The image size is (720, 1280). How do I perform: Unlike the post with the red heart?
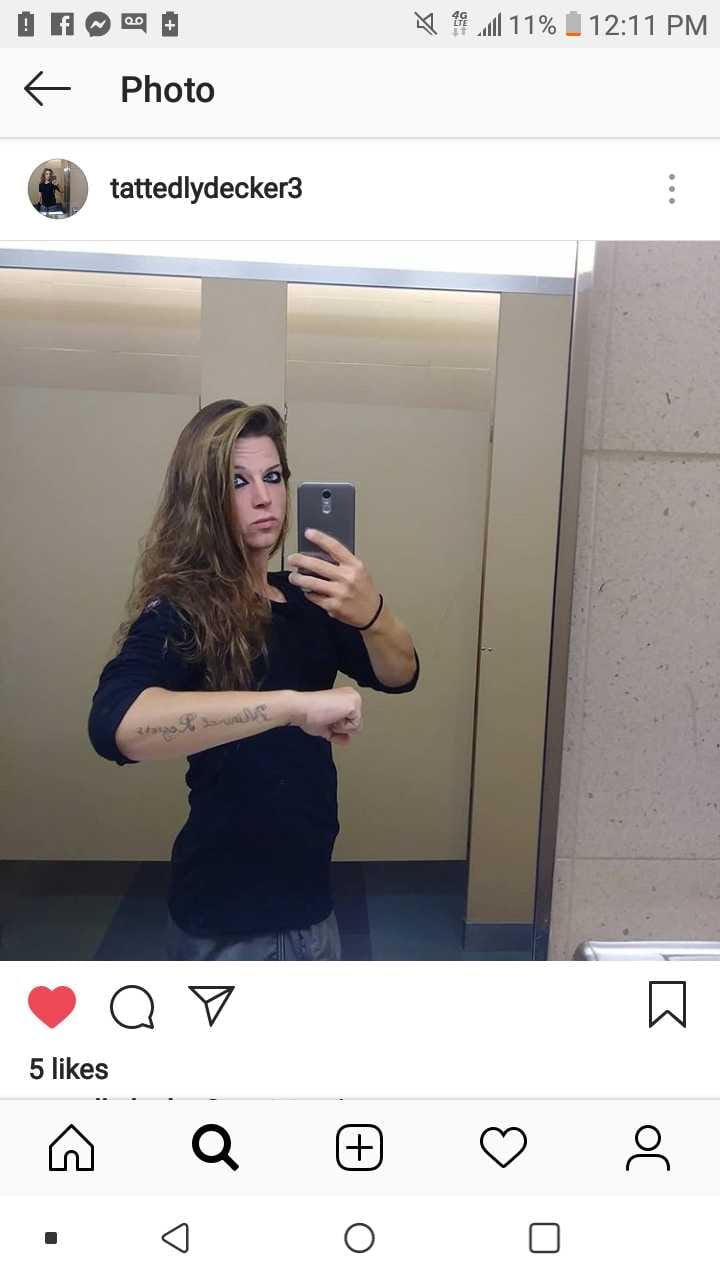tap(52, 1006)
